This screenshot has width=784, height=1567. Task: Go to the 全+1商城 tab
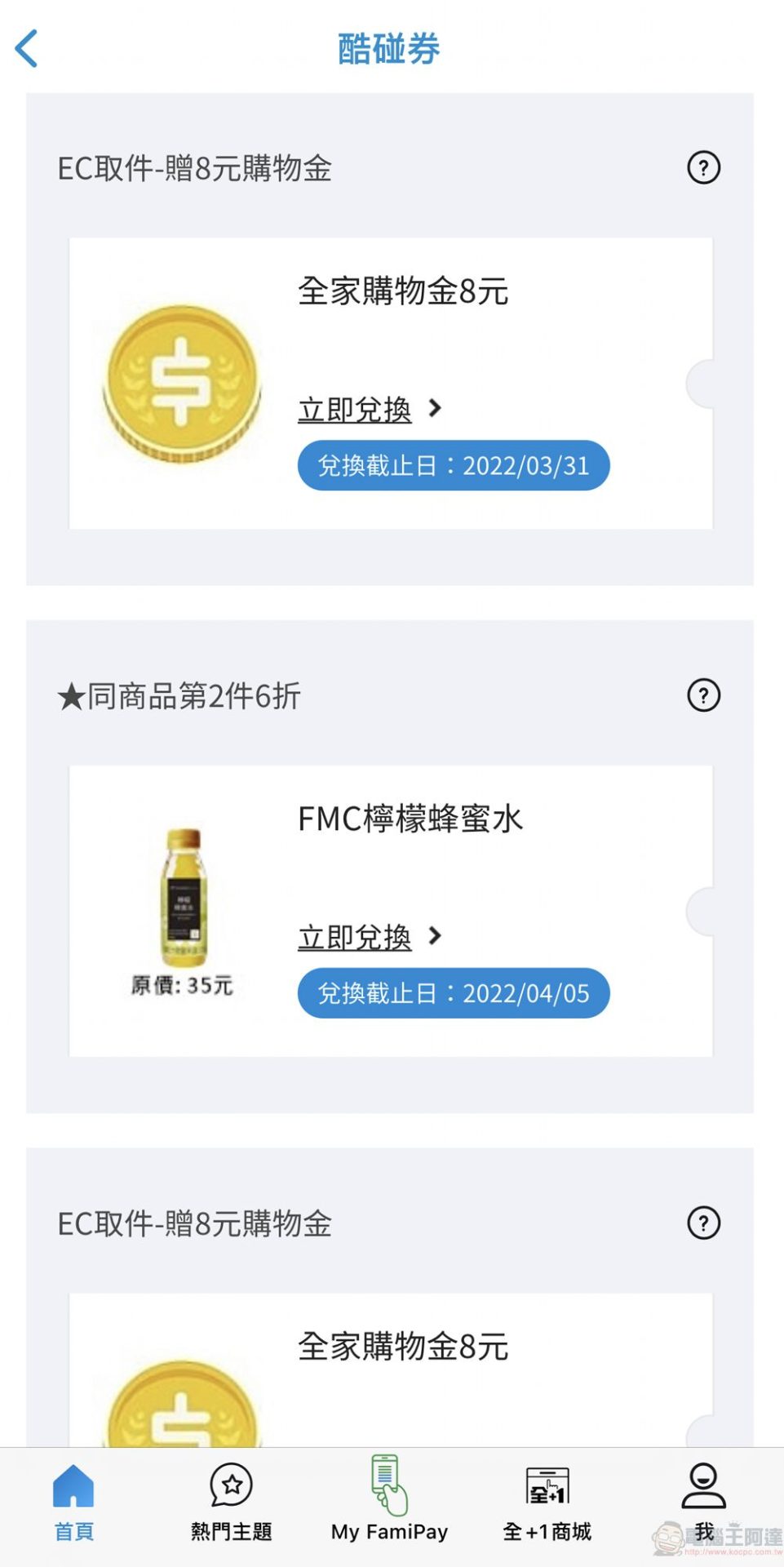547,1503
